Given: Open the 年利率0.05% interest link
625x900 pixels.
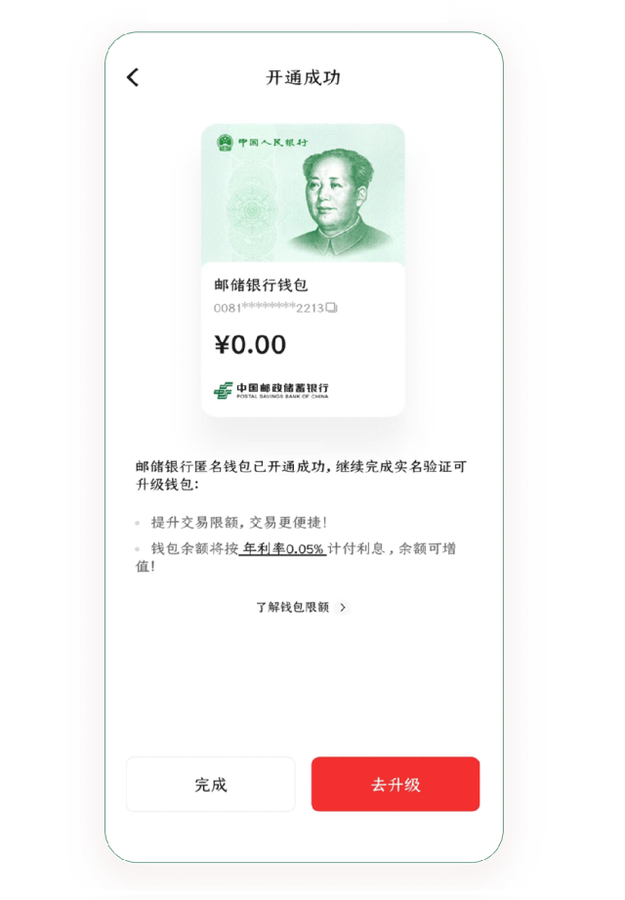Looking at the screenshot, I should point(282,549).
